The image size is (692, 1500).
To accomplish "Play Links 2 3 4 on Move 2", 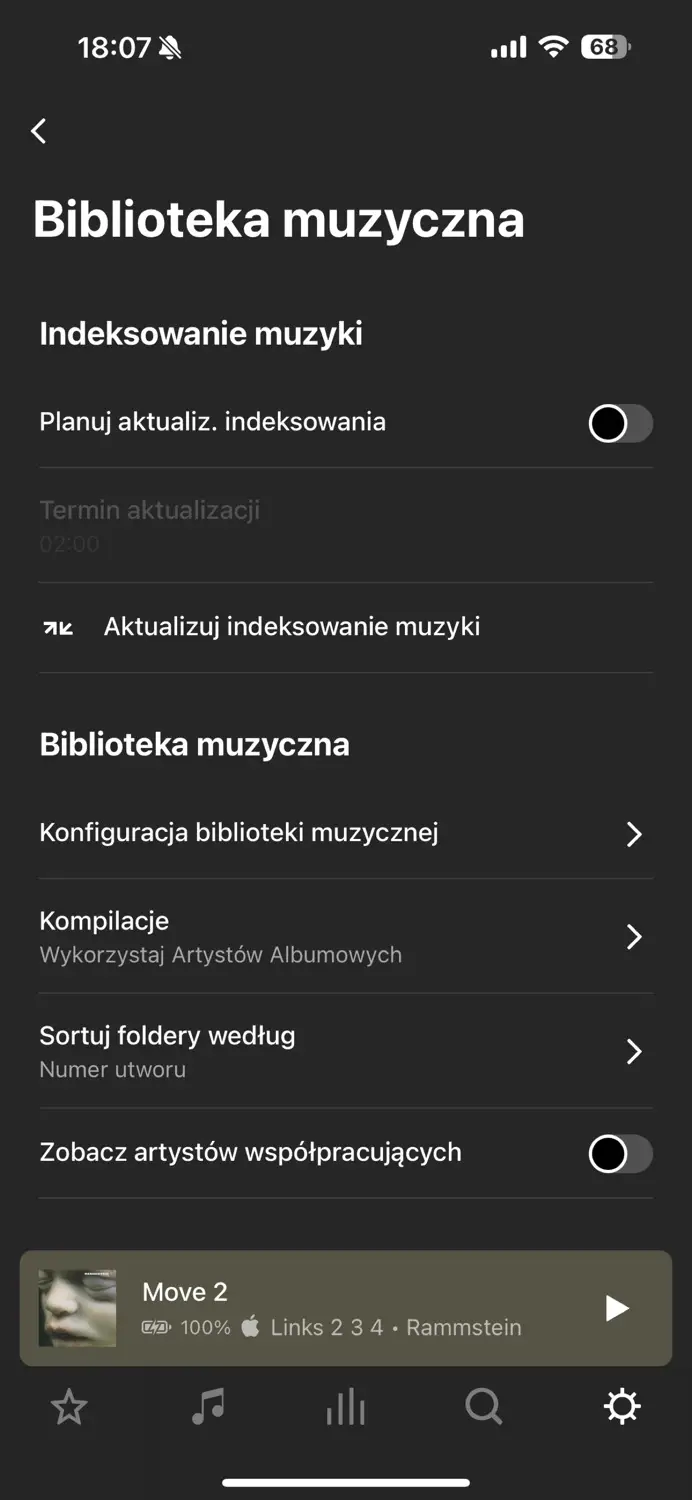I will point(617,1308).
